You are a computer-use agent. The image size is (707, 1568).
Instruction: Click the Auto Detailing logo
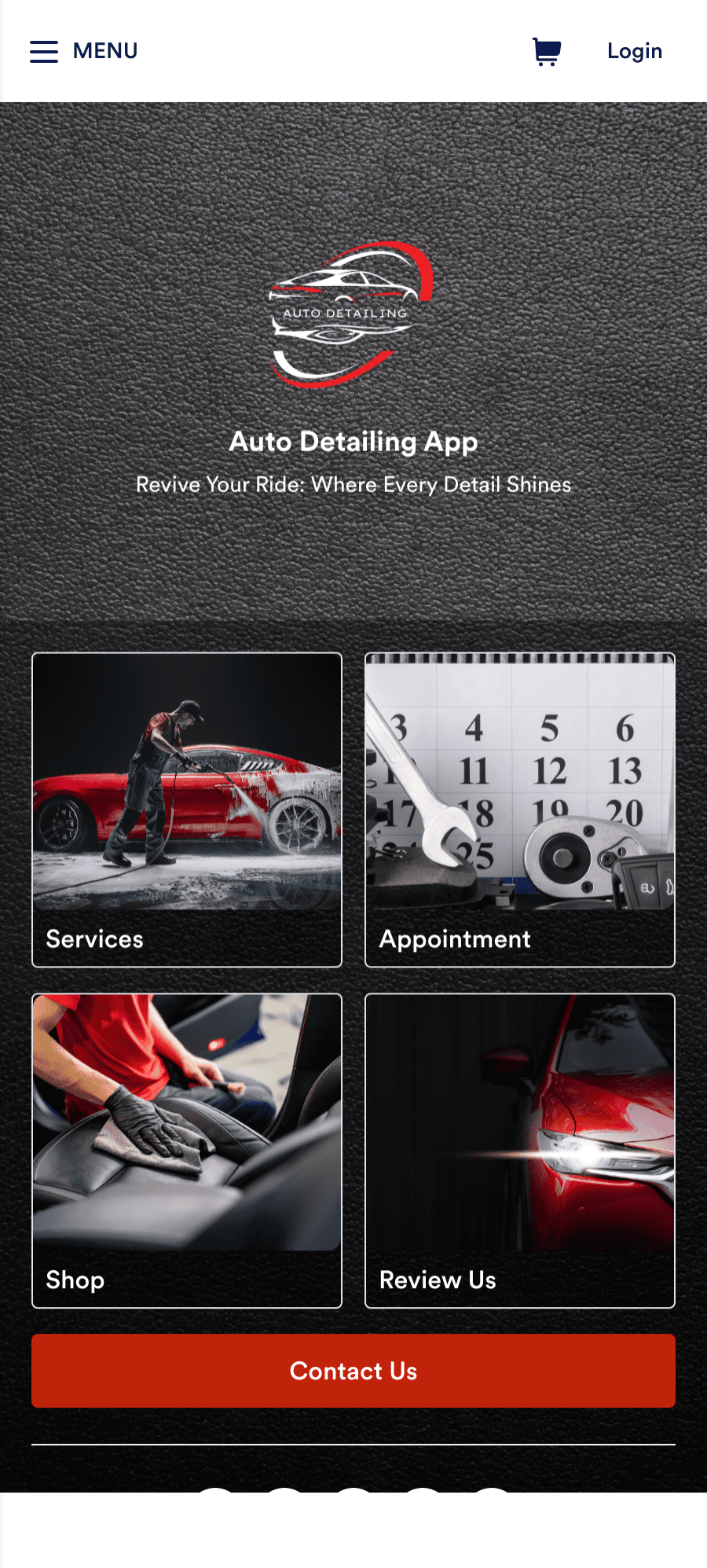(x=353, y=314)
